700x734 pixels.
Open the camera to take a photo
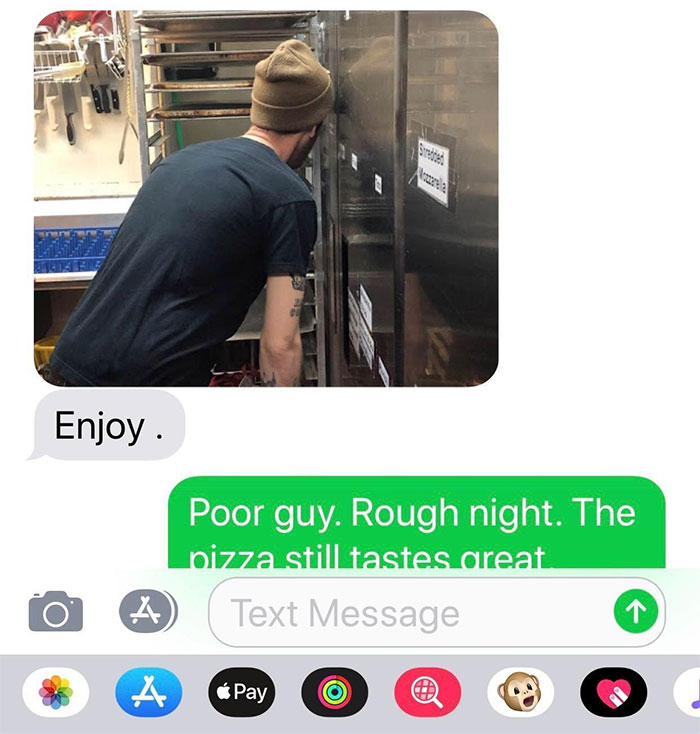pos(56,611)
